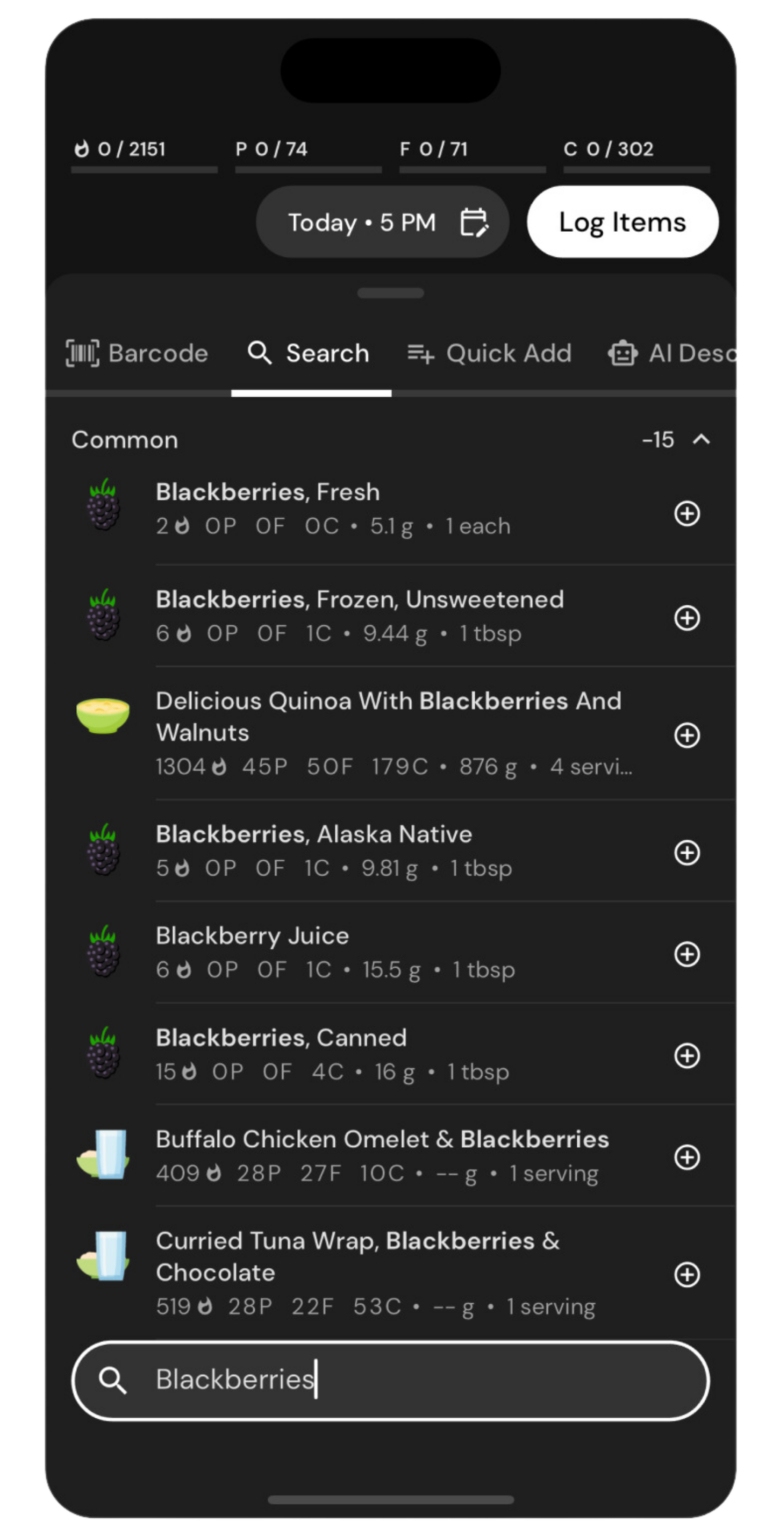Open the calendar edit icon beside Today
The image size is (780, 1536).
[x=477, y=222]
